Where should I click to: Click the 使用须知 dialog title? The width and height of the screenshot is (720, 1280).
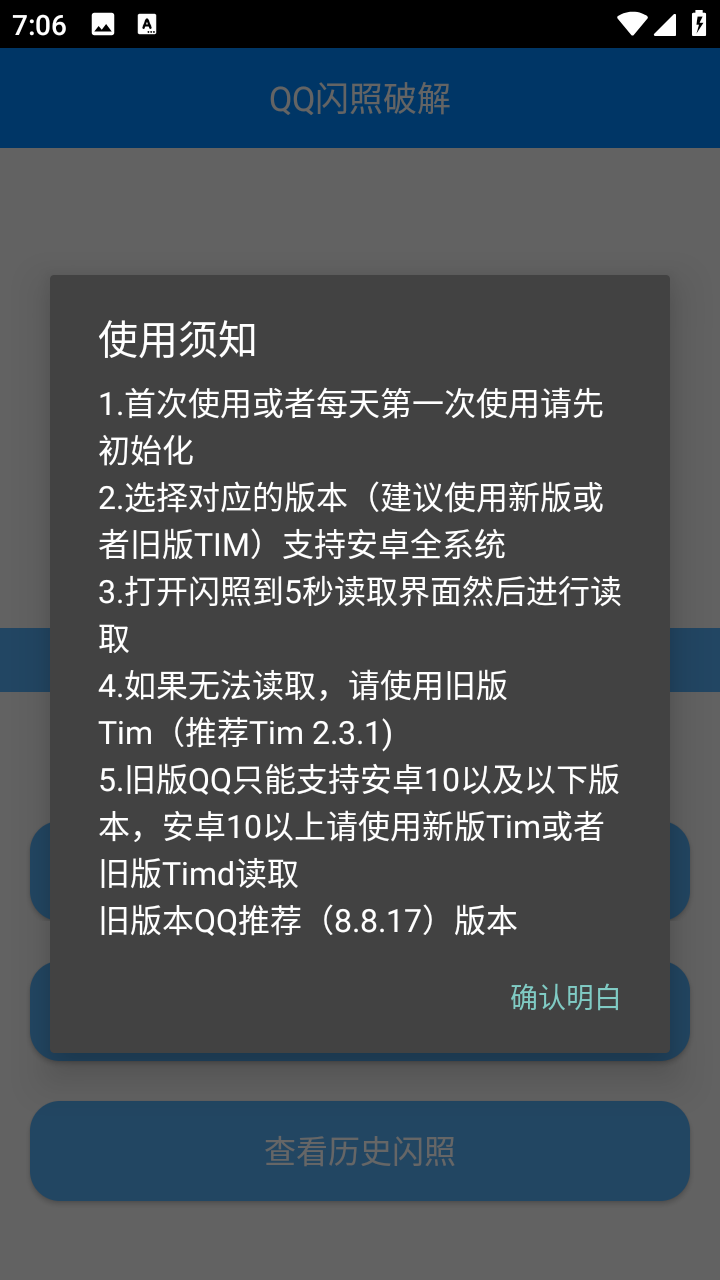tap(178, 340)
